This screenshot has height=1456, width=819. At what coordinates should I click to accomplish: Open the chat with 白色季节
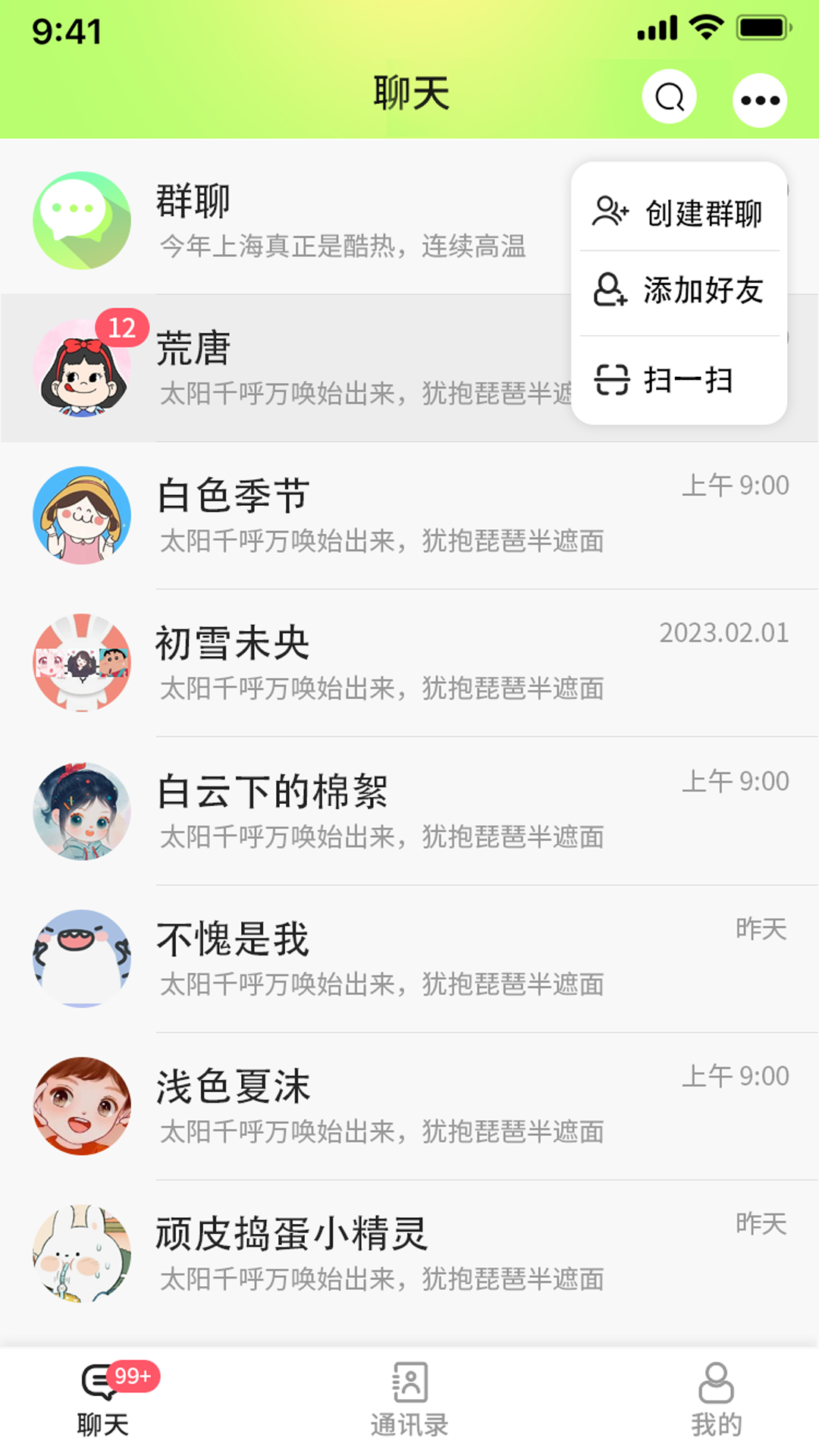pyautogui.click(x=379, y=516)
